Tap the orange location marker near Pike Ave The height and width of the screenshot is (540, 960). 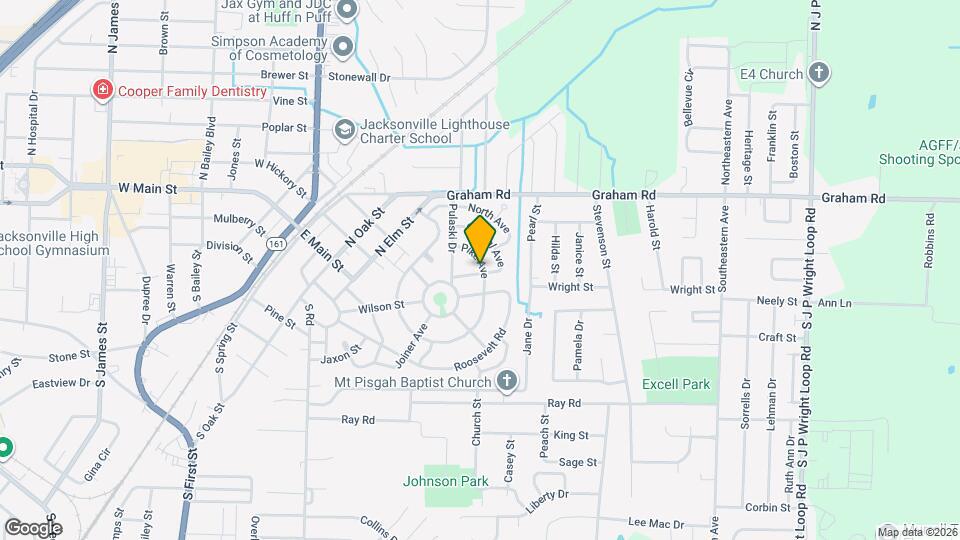[x=480, y=239]
